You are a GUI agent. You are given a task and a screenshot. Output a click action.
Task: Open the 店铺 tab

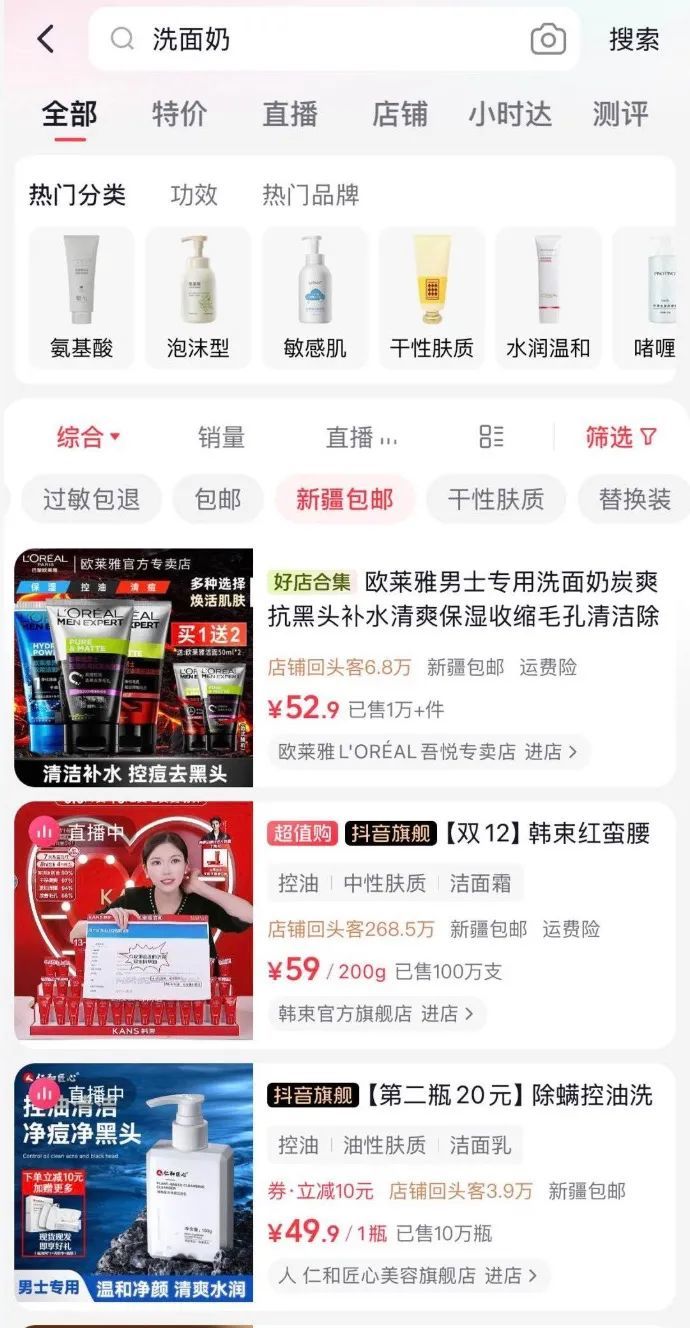[x=400, y=114]
